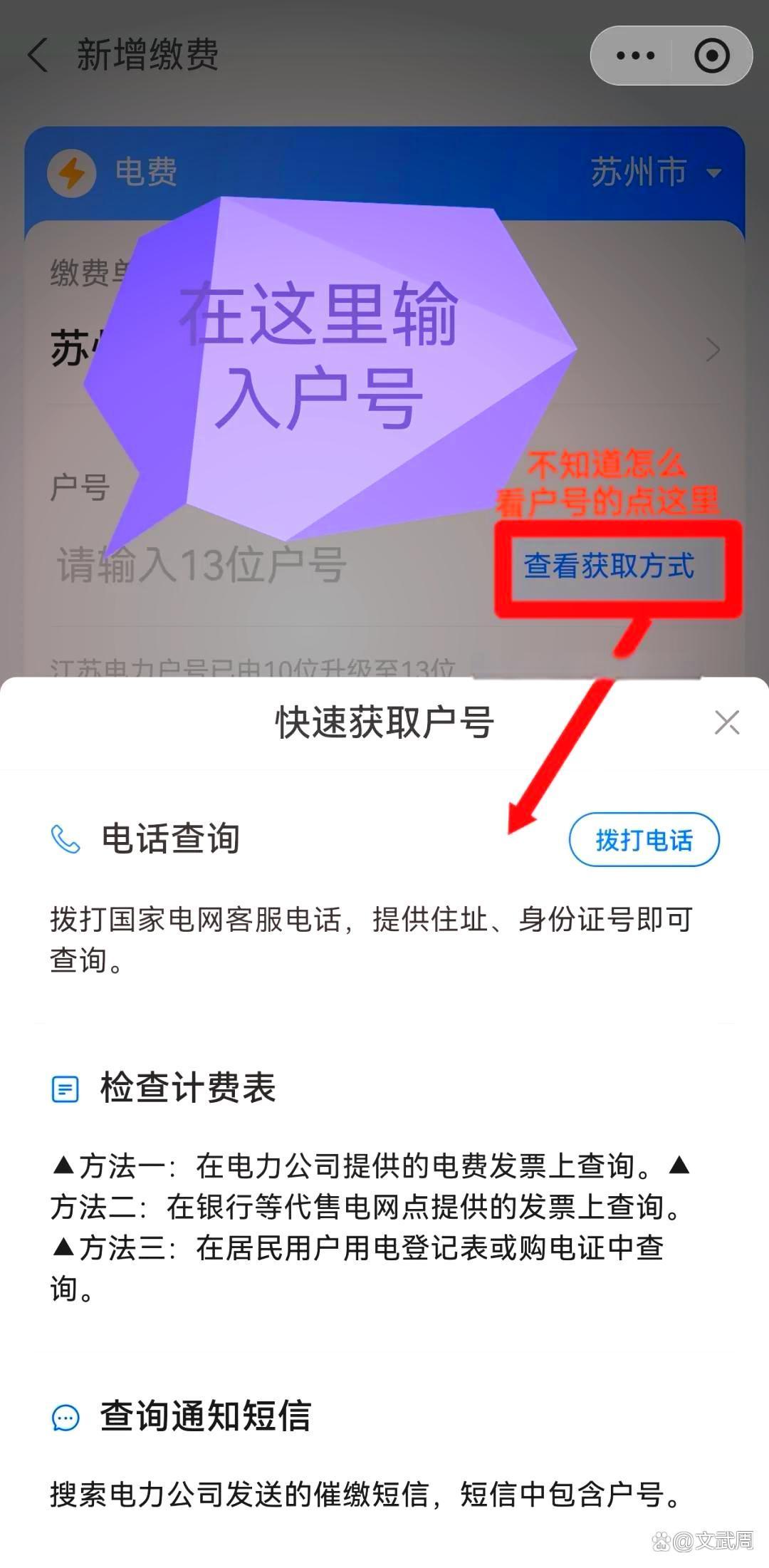Open the mini program more-options menu
The image size is (769, 1568).
coord(634,56)
